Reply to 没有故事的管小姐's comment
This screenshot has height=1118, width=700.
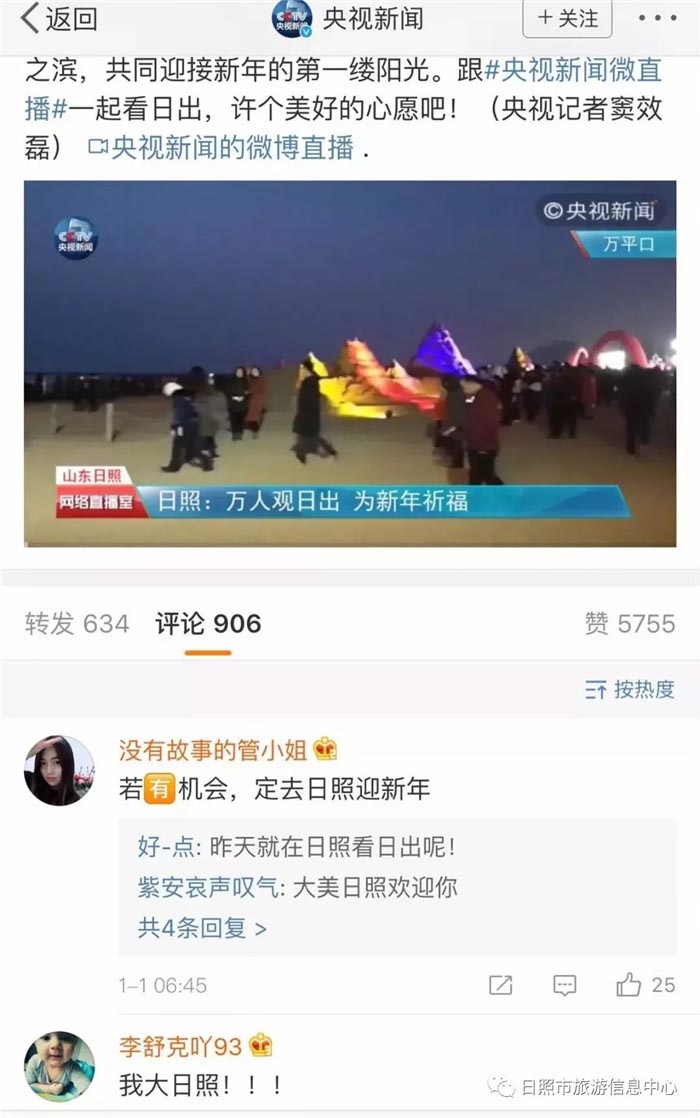click(565, 985)
